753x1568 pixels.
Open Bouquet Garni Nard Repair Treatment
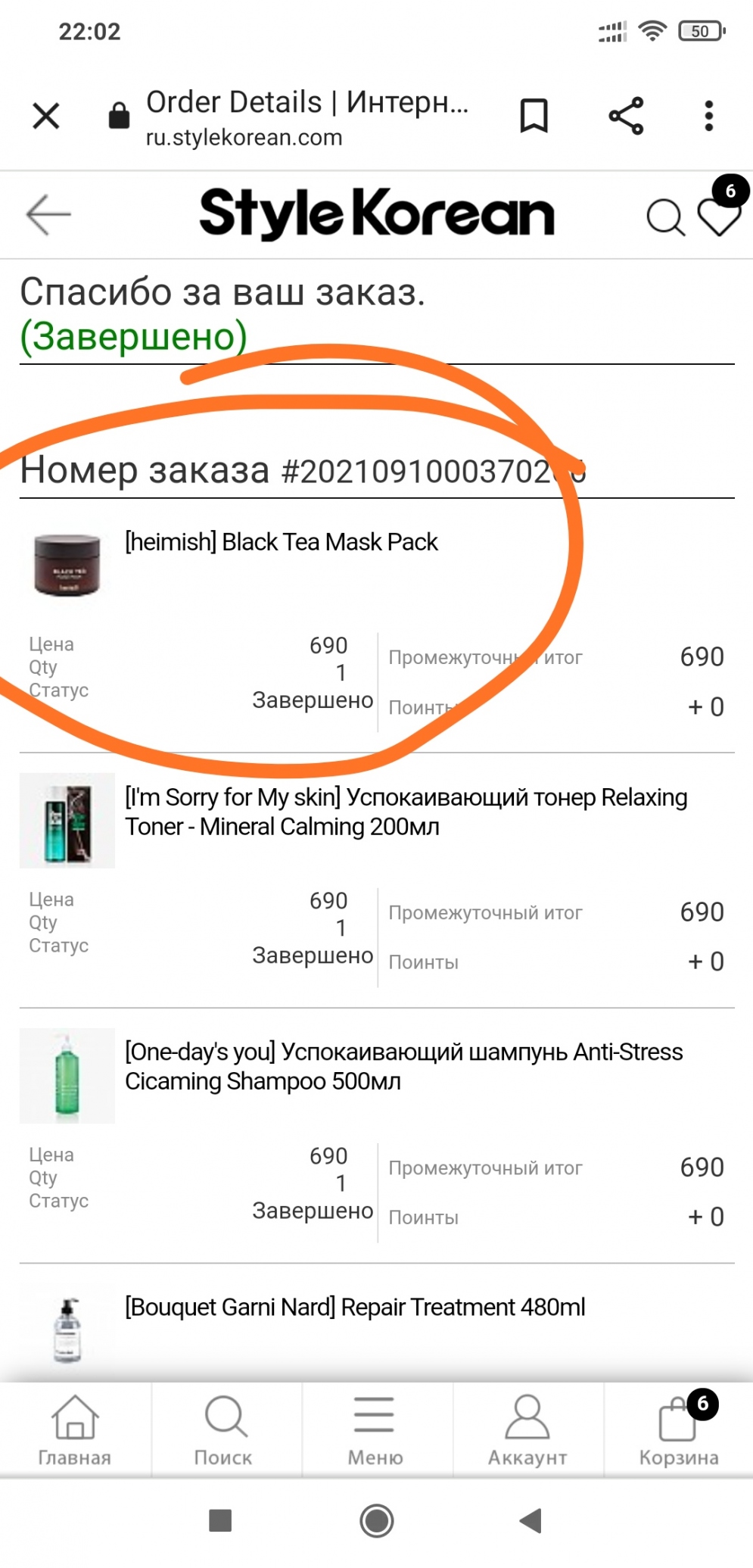tap(355, 1308)
